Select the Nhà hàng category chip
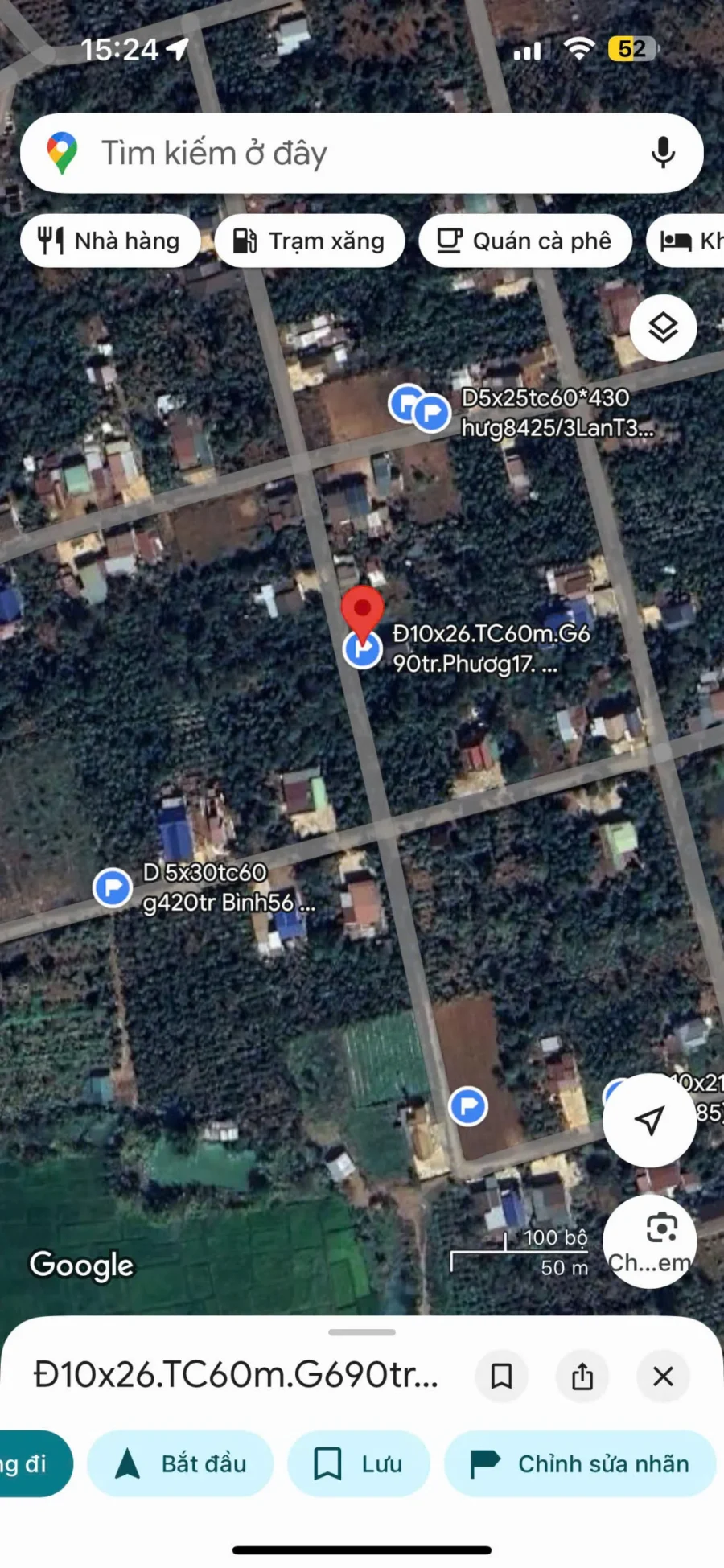The image size is (724, 1568). [110, 241]
